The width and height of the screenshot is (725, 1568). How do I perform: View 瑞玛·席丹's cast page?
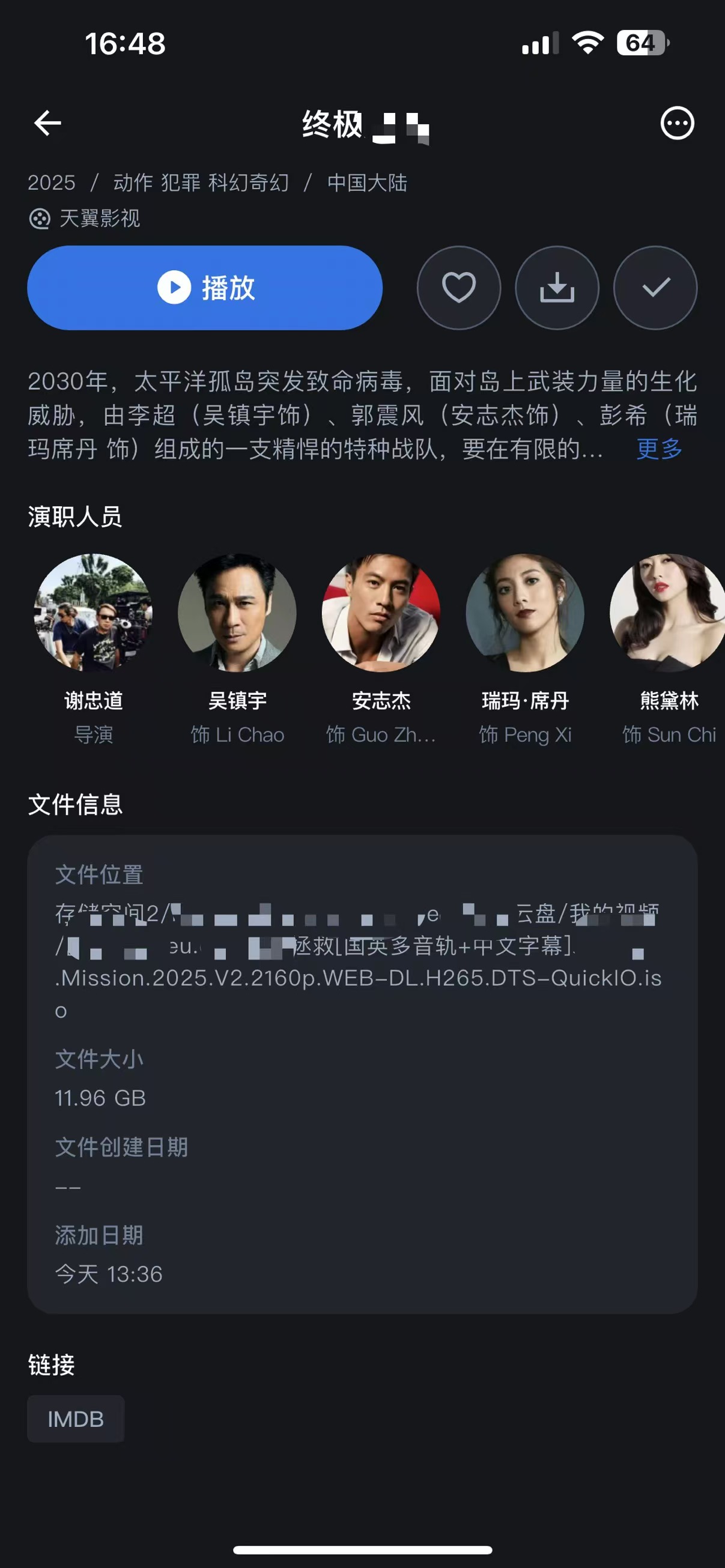[x=525, y=613]
